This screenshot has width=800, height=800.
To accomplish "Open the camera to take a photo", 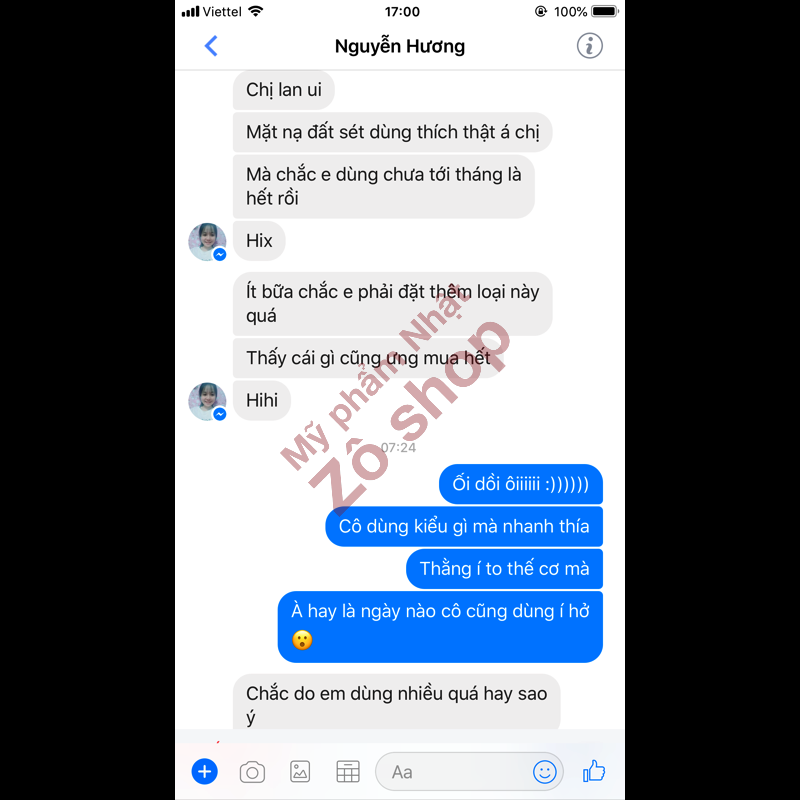I will [252, 771].
